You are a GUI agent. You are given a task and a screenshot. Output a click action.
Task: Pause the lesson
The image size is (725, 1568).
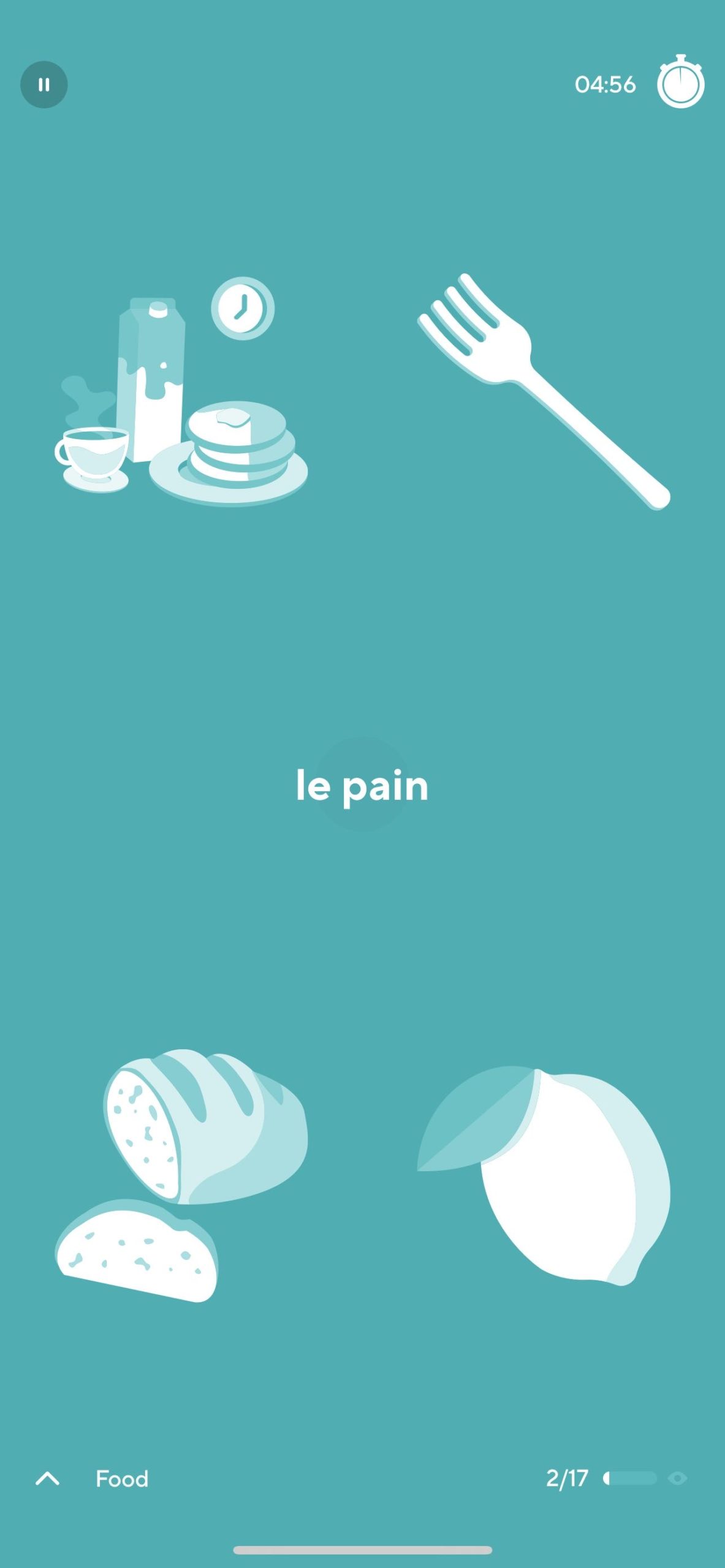click(x=44, y=85)
